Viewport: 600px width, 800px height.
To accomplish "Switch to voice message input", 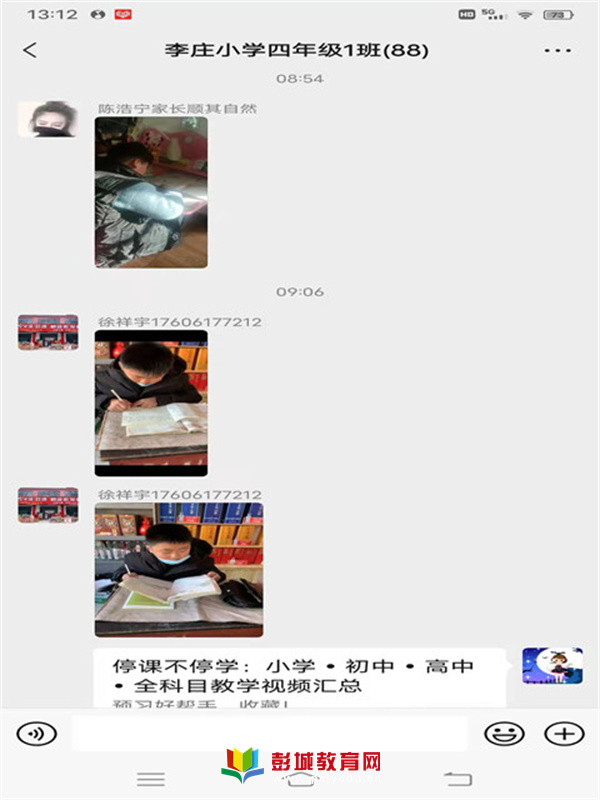I will point(36,734).
